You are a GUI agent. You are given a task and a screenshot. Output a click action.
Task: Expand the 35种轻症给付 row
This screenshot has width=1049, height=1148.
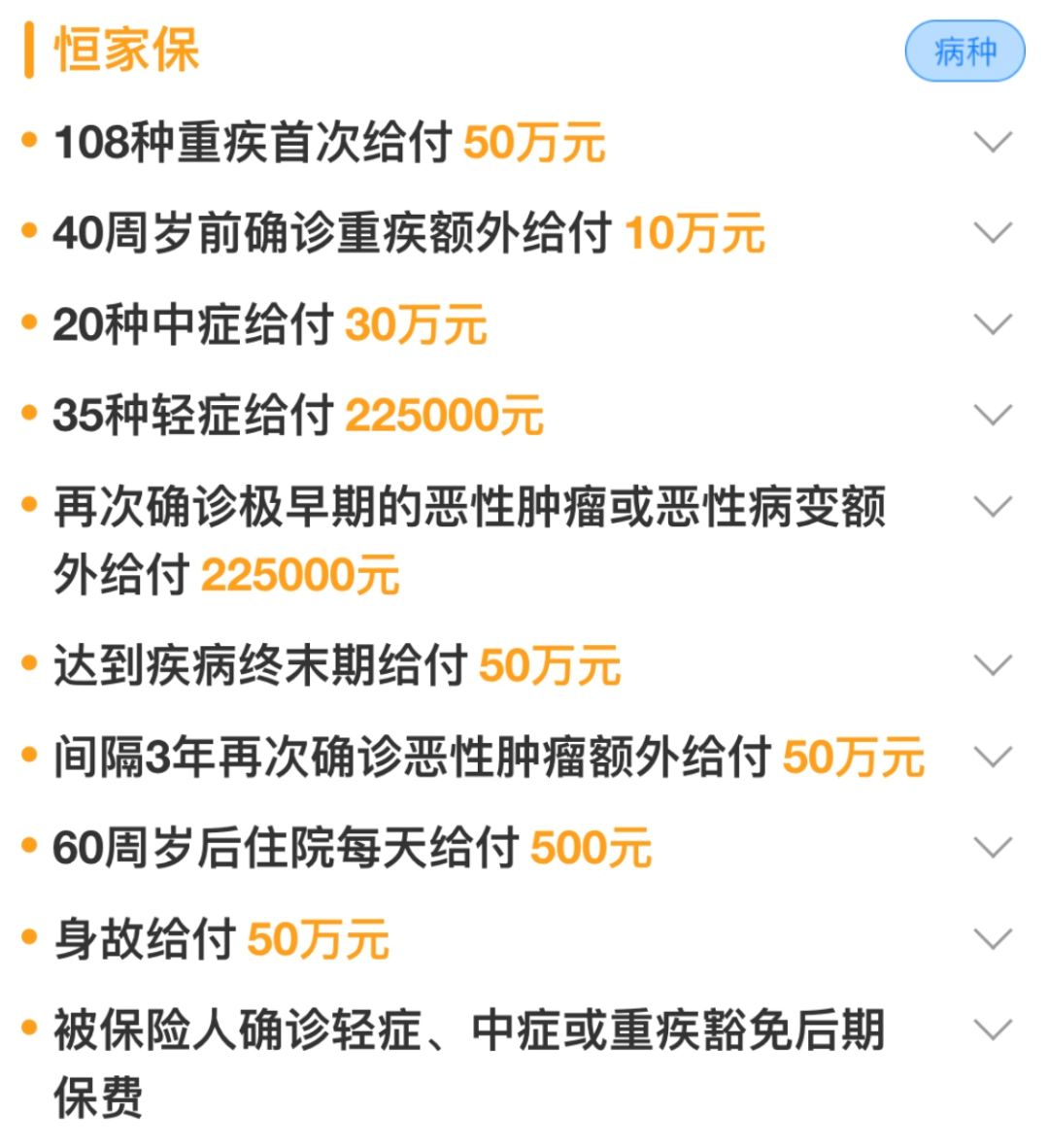coord(991,414)
